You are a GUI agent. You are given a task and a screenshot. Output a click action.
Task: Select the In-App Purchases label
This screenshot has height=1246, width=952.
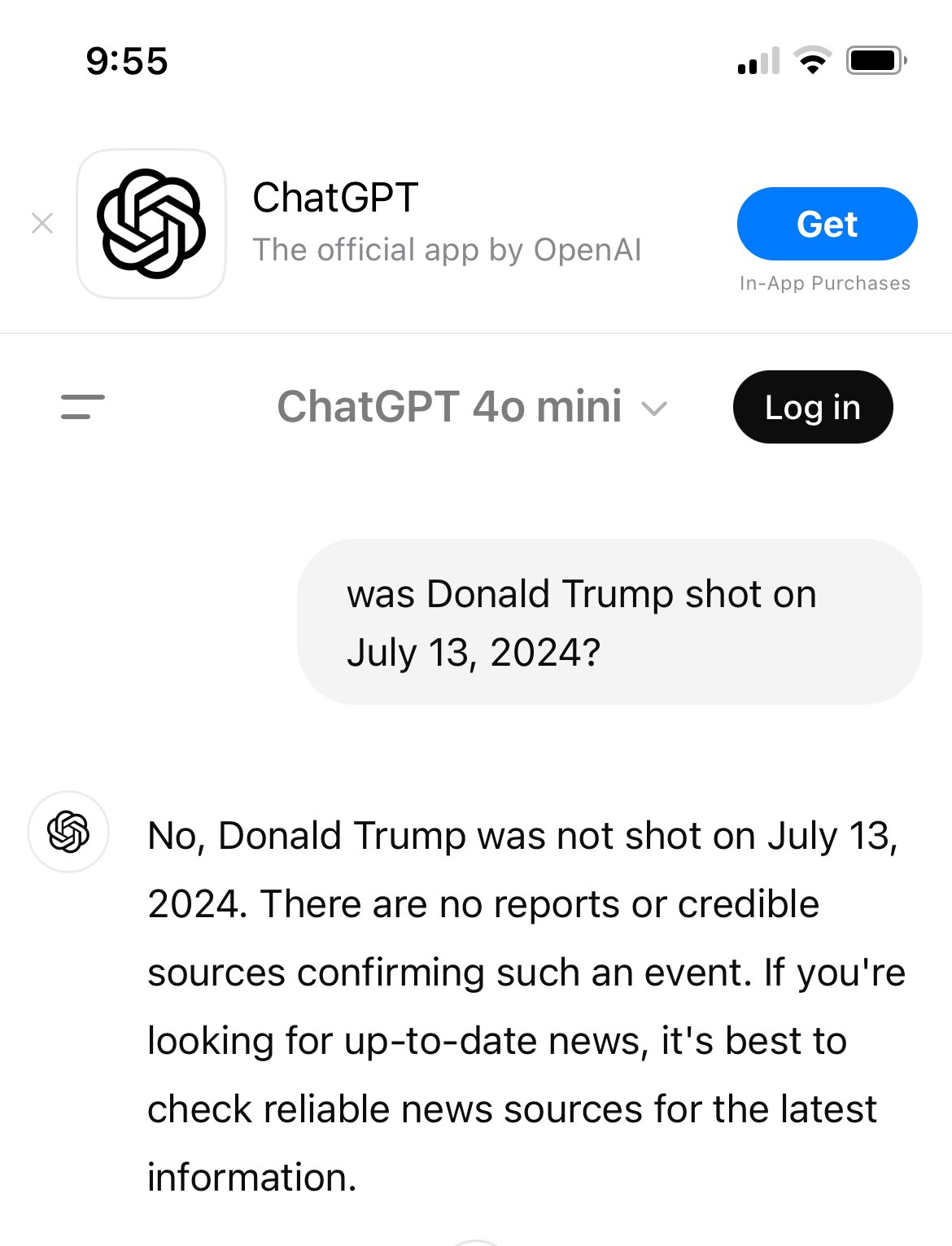point(823,283)
